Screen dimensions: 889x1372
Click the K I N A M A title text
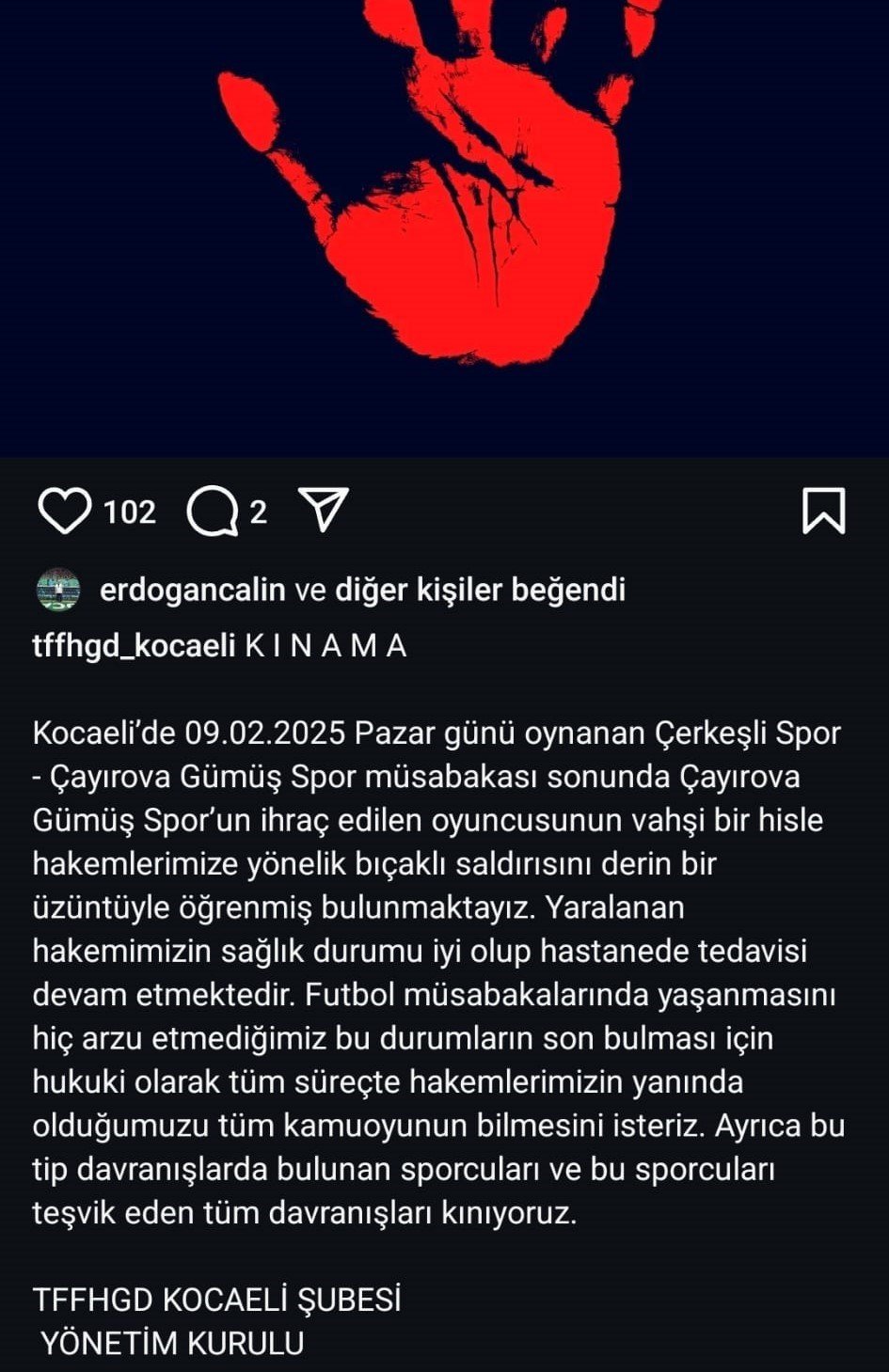coord(325,646)
